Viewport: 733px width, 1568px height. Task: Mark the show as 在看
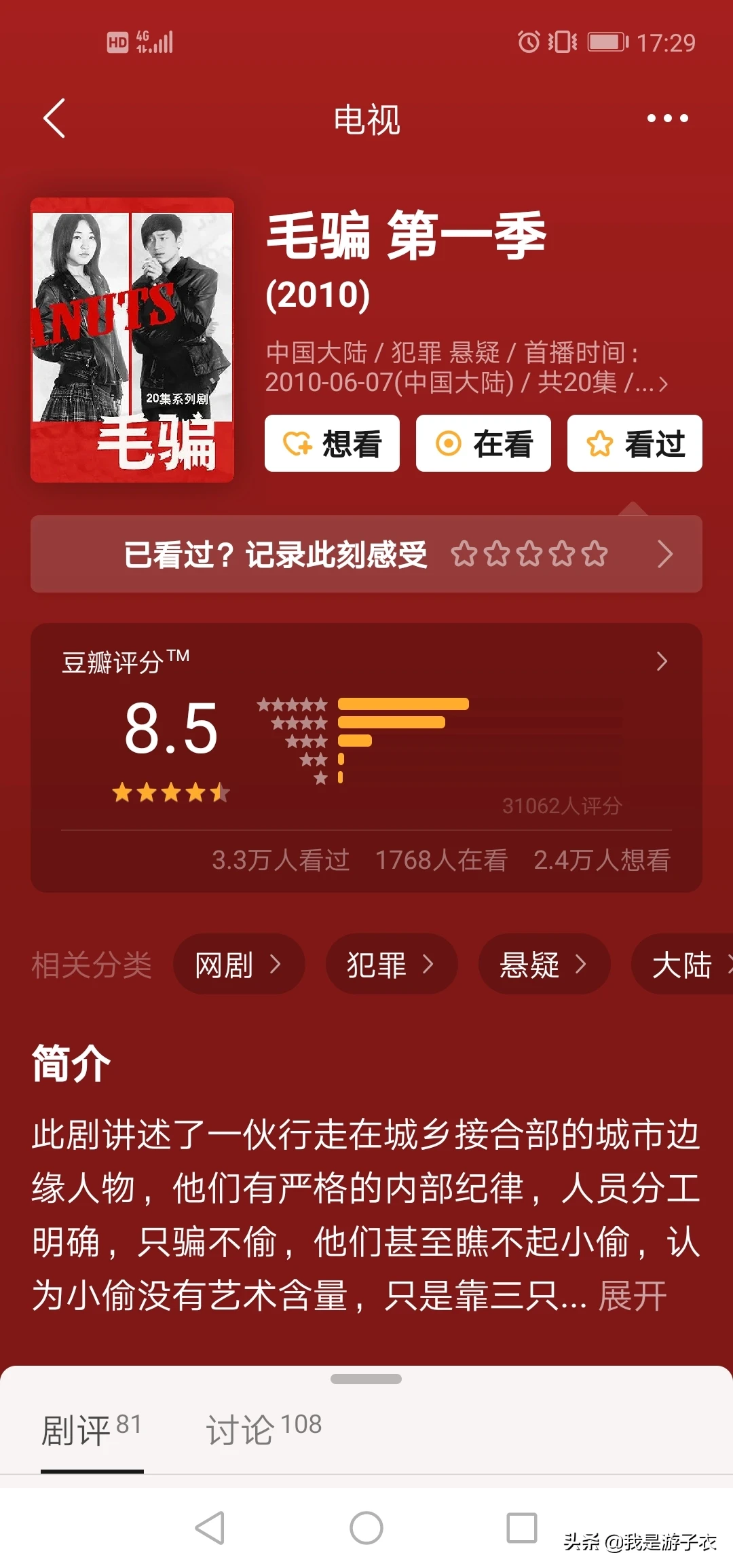(483, 444)
